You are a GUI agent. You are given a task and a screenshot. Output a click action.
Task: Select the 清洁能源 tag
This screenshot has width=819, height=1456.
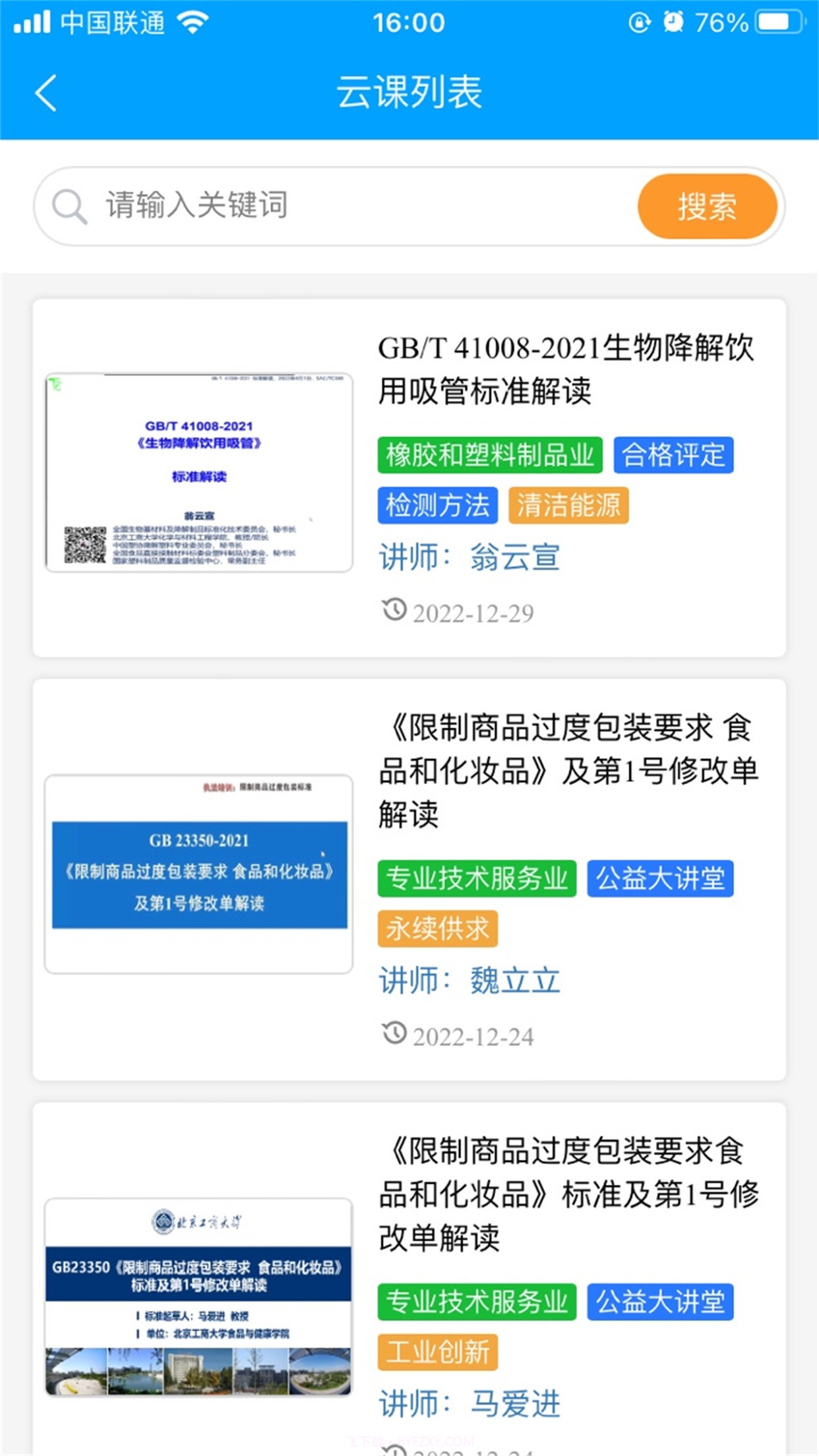tap(568, 505)
